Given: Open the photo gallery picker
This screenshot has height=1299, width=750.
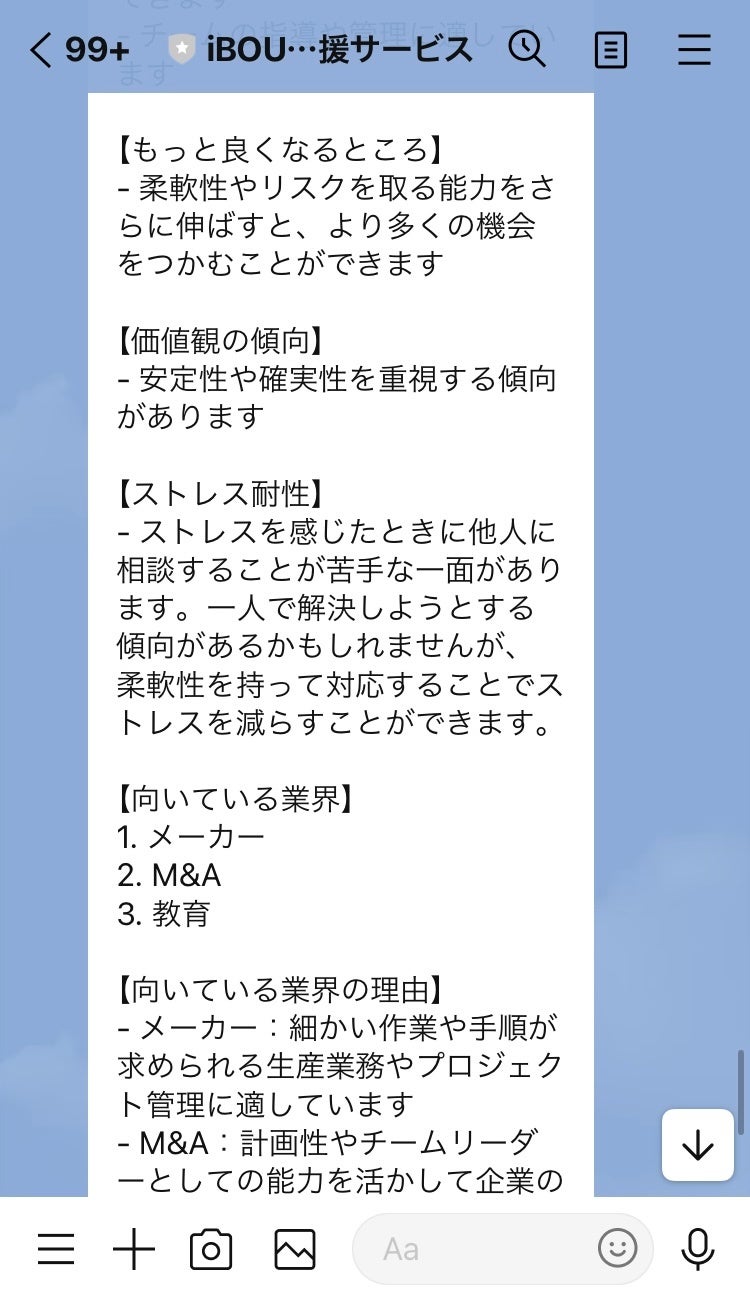Looking at the screenshot, I should click(294, 1249).
